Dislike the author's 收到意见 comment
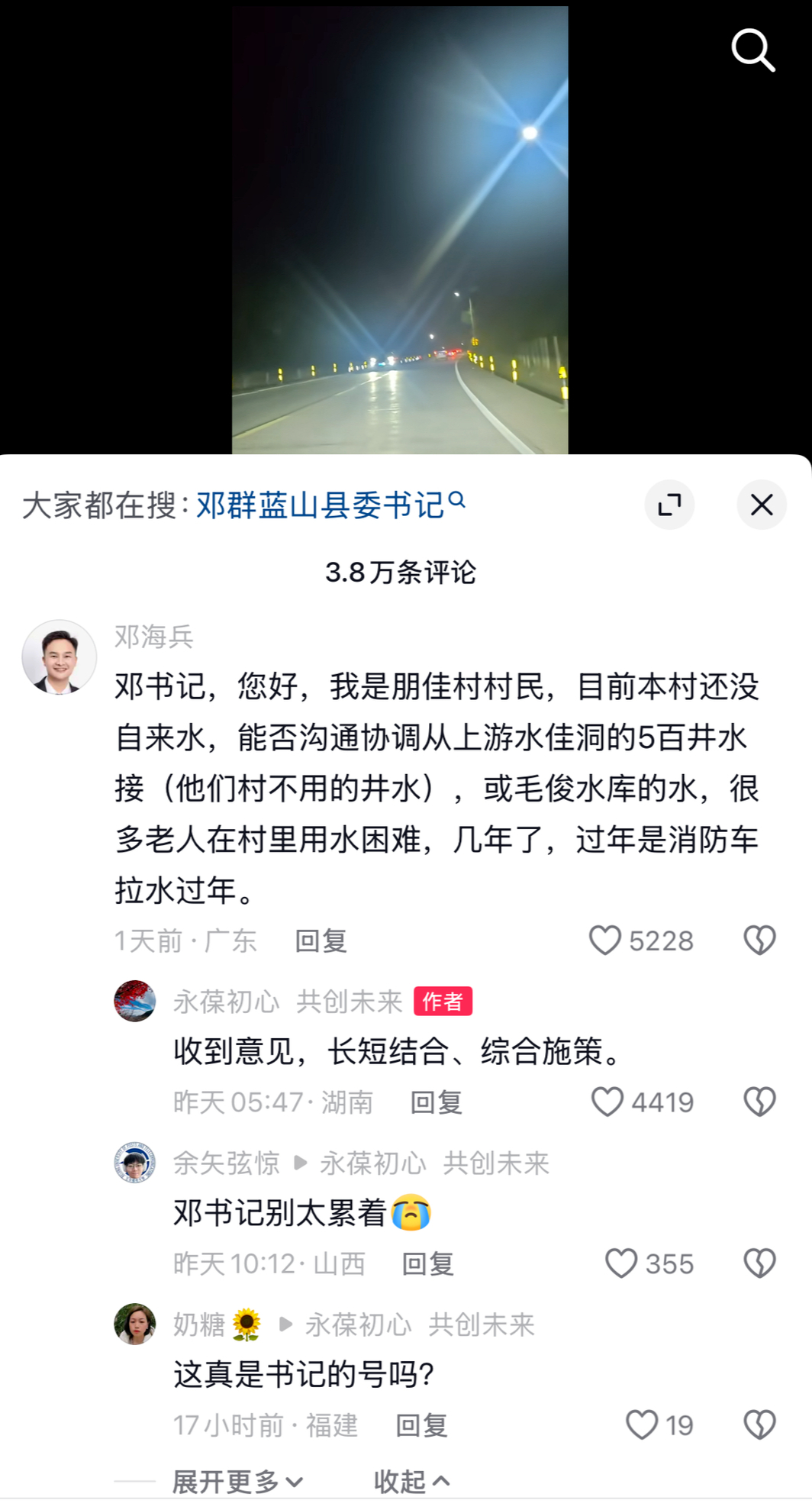The height and width of the screenshot is (1510, 812). (x=759, y=1102)
